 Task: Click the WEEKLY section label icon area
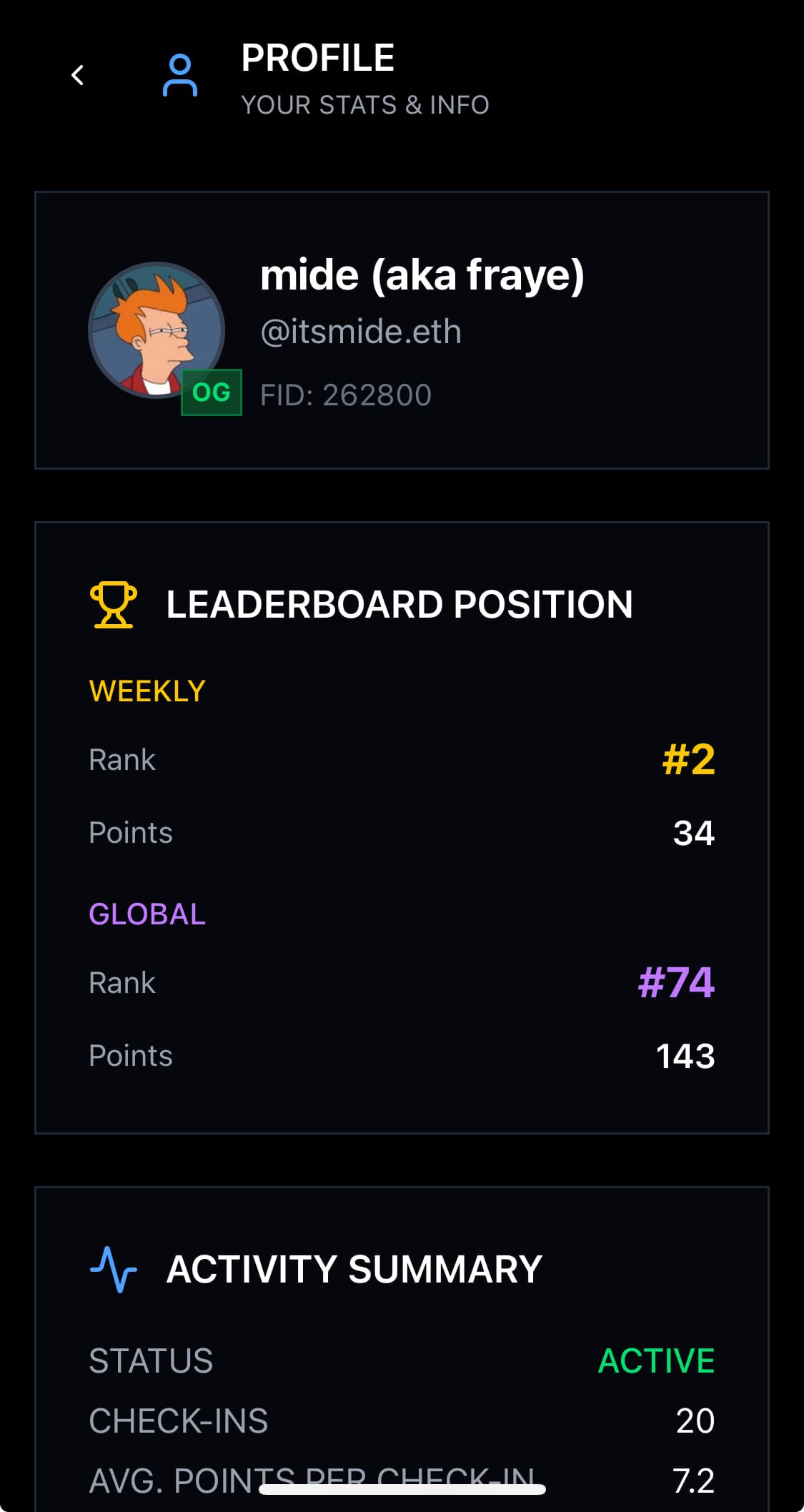click(x=146, y=690)
